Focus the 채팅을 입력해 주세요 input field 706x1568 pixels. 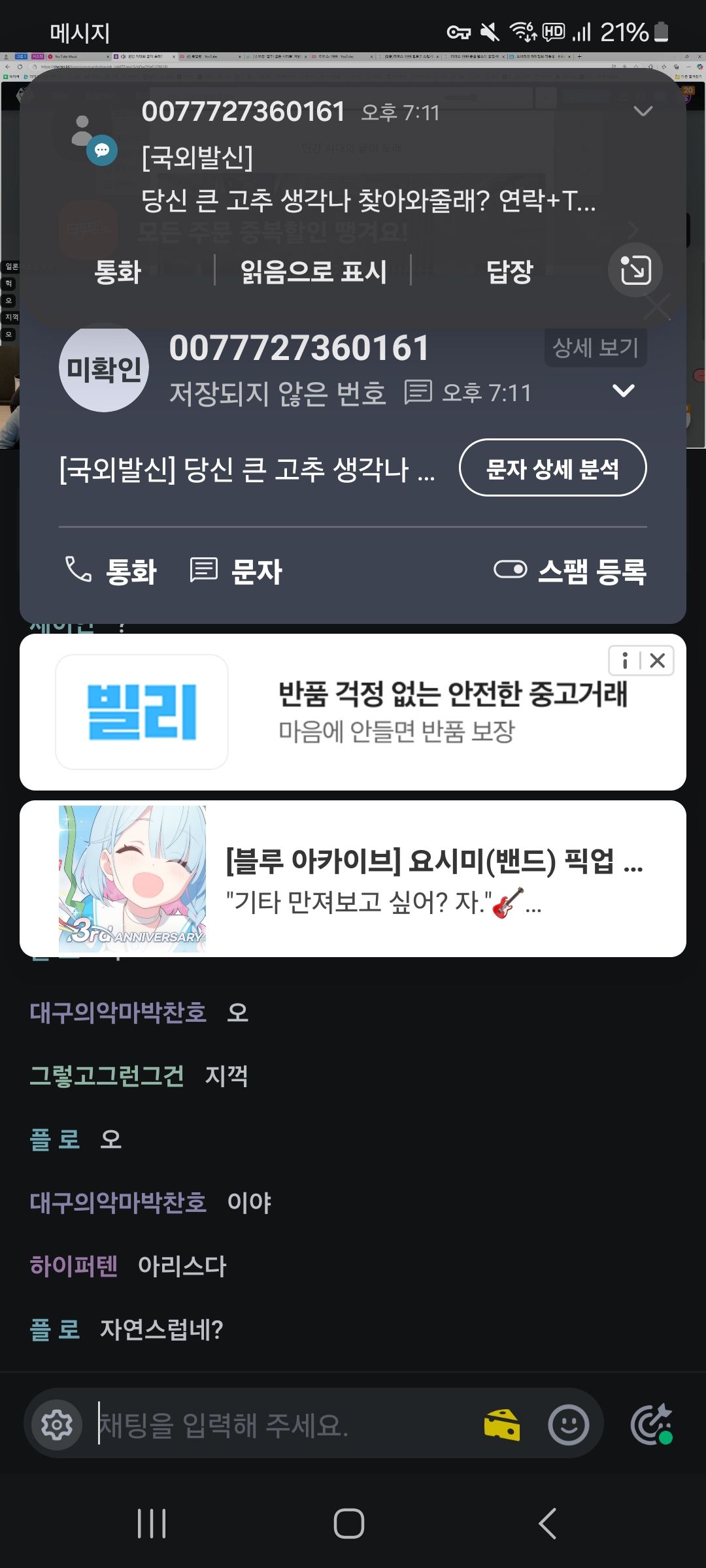(x=281, y=1424)
